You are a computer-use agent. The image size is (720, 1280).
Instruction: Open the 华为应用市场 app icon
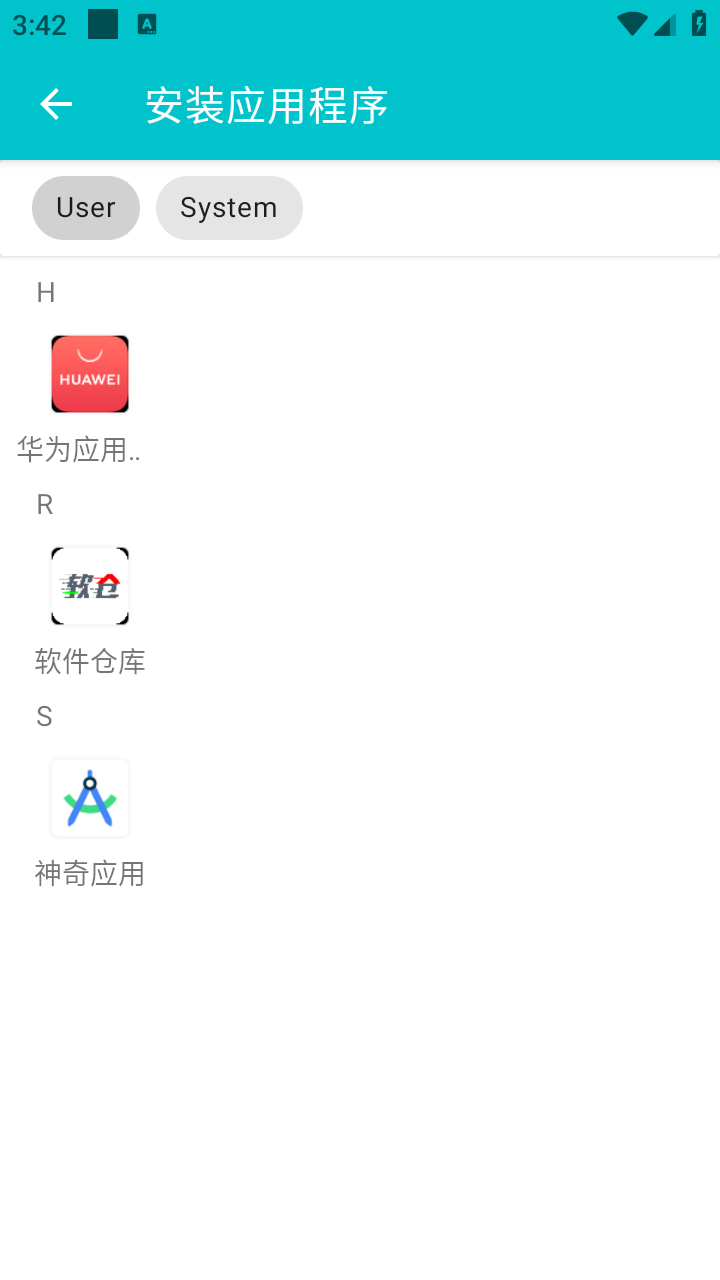coord(90,373)
